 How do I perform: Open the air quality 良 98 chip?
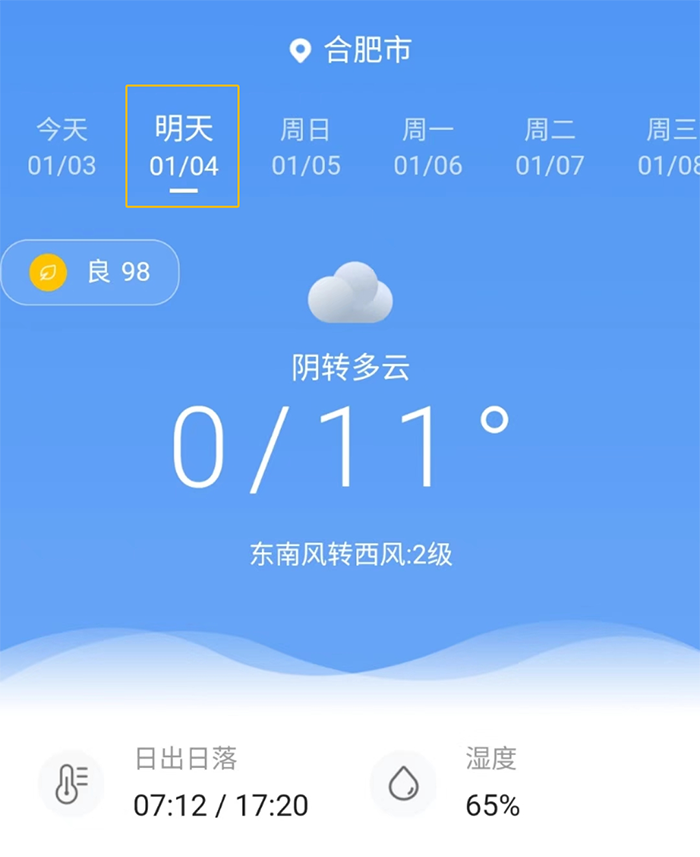[90, 272]
